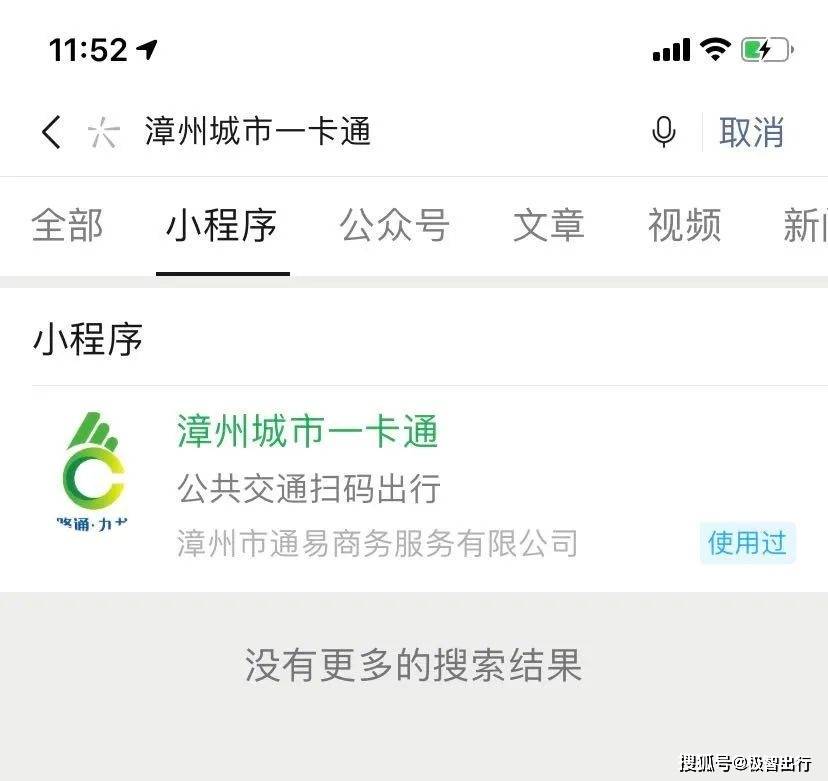Select the 小程序 tab
This screenshot has width=828, height=781.
pos(222,226)
